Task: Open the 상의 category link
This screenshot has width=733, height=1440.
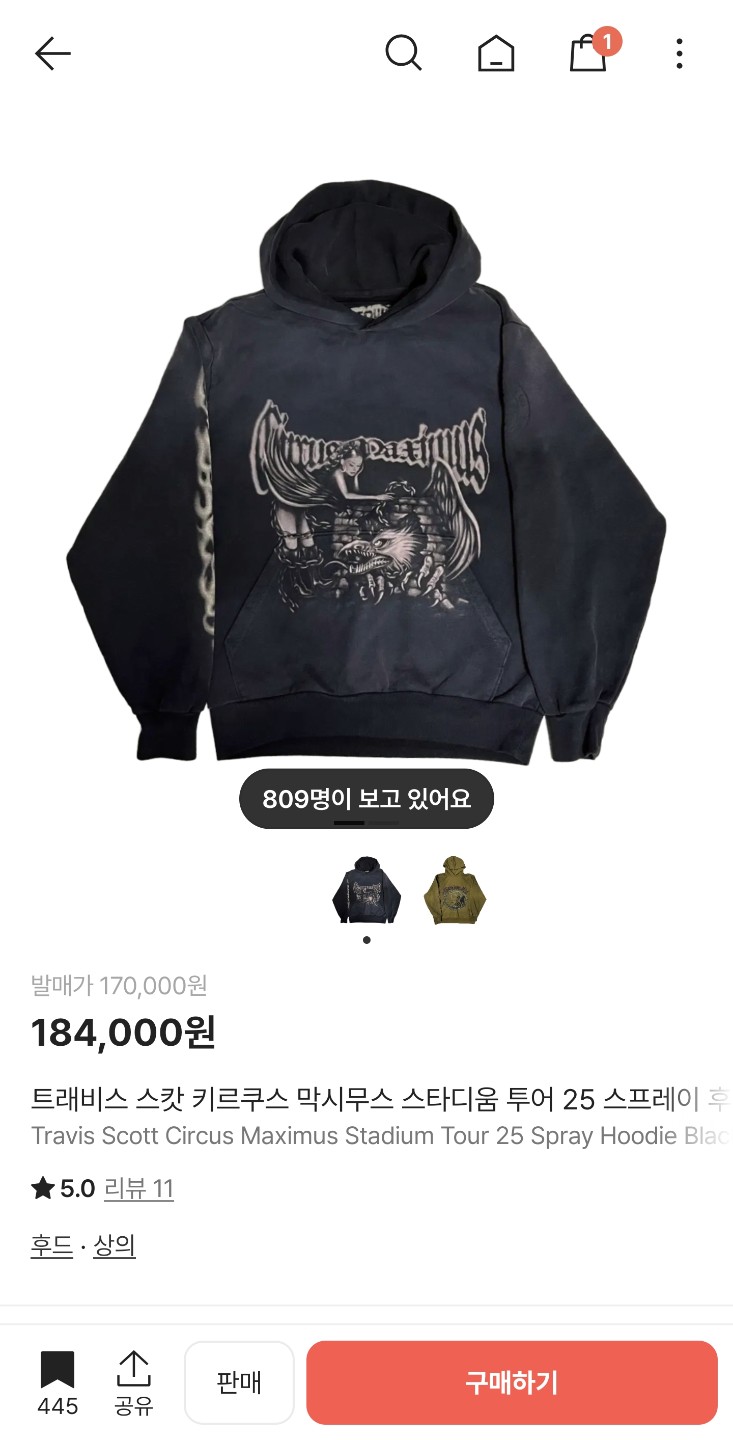Action: click(114, 1246)
